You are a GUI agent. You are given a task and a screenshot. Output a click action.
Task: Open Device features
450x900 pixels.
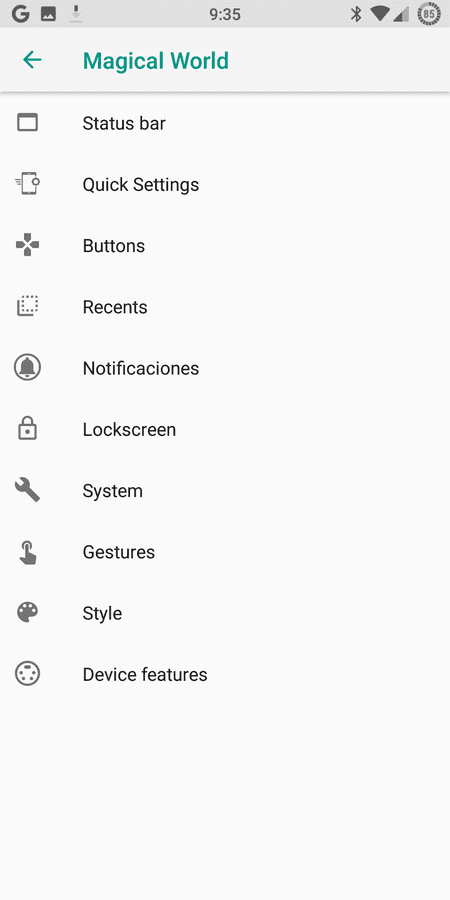[x=225, y=674]
